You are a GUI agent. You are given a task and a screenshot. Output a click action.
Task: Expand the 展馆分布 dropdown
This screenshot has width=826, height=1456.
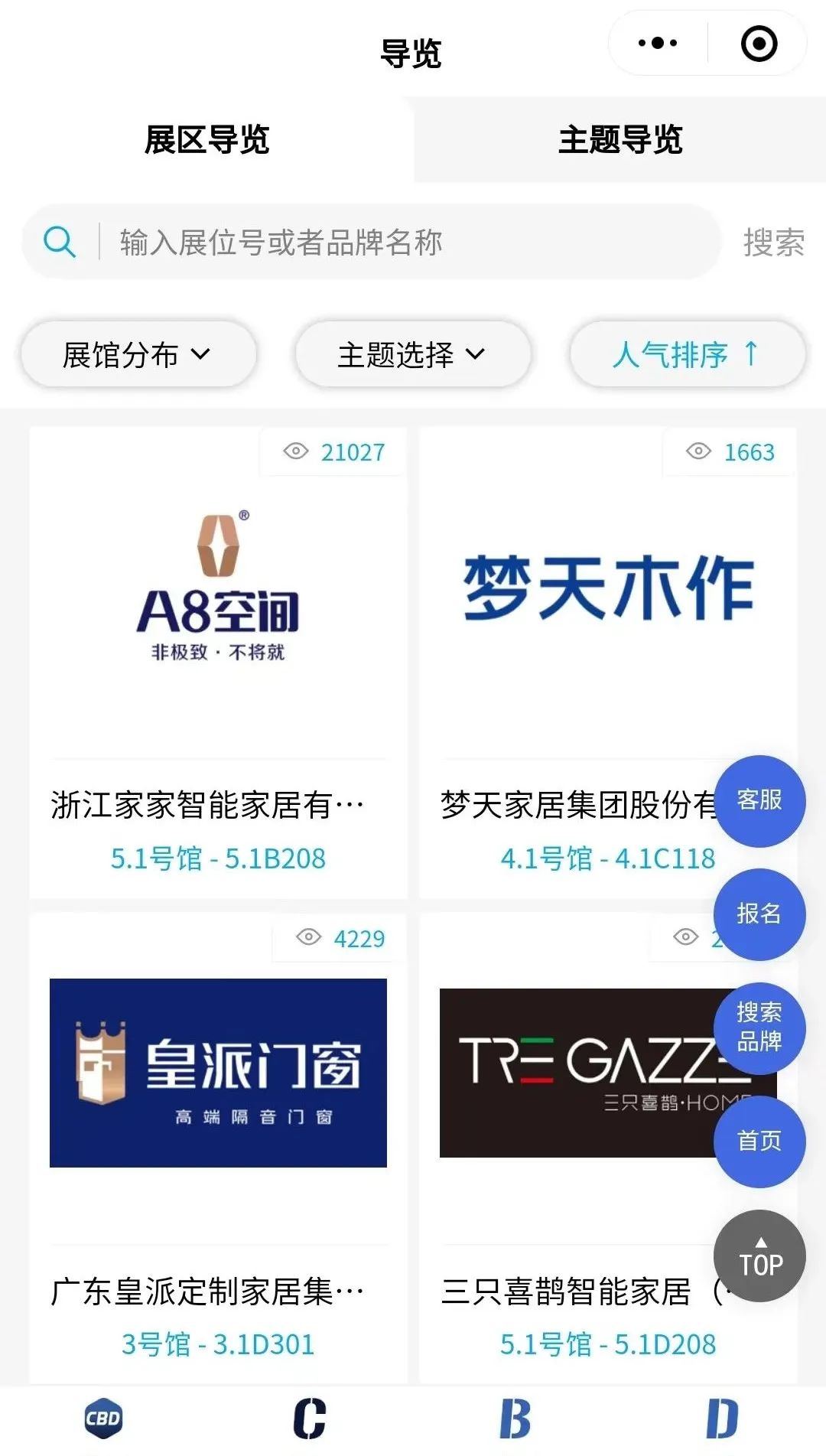138,354
